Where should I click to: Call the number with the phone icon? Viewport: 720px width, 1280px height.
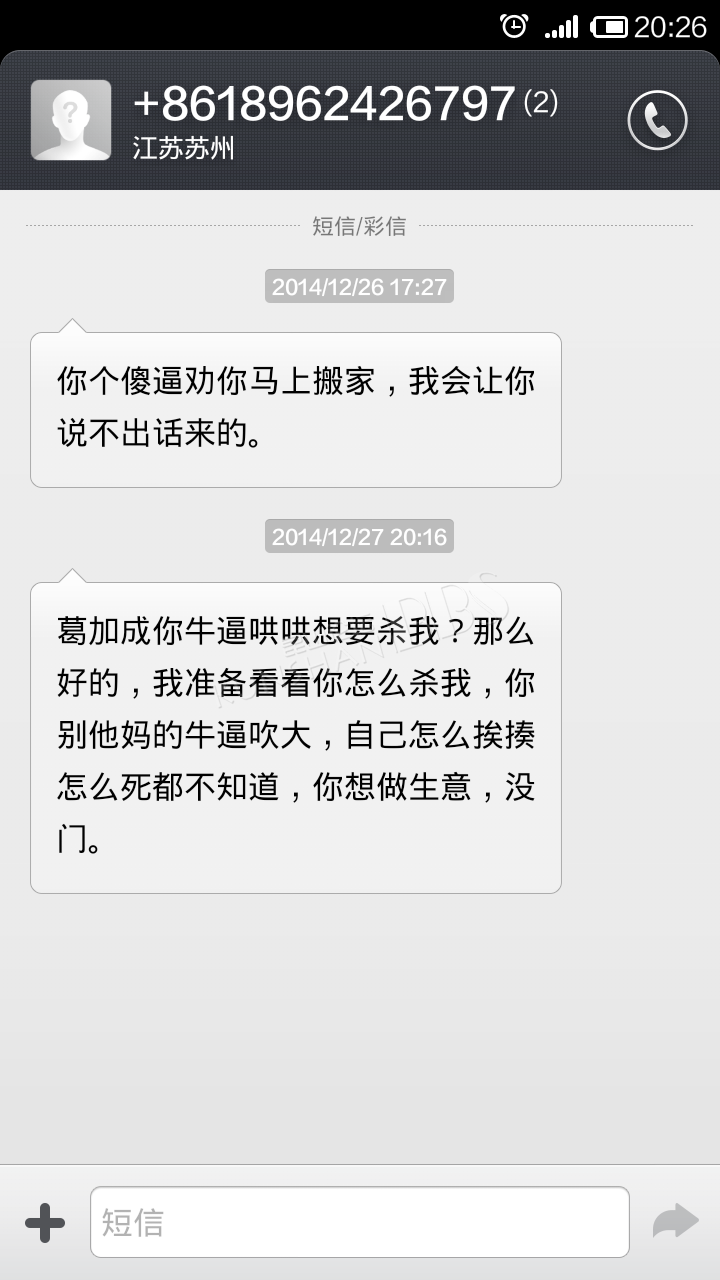point(657,120)
